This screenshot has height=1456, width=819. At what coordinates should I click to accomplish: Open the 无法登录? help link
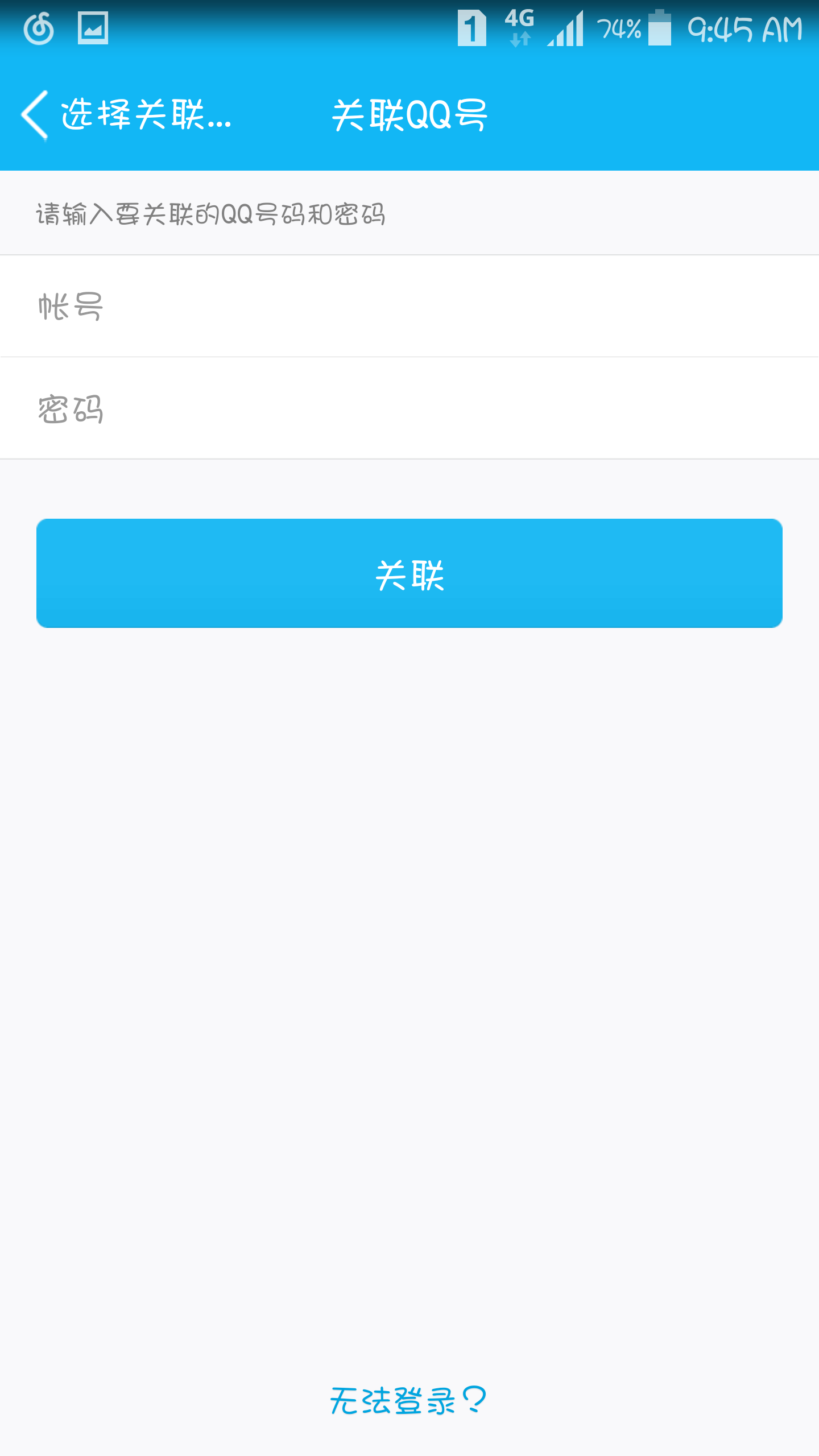coord(408,1400)
